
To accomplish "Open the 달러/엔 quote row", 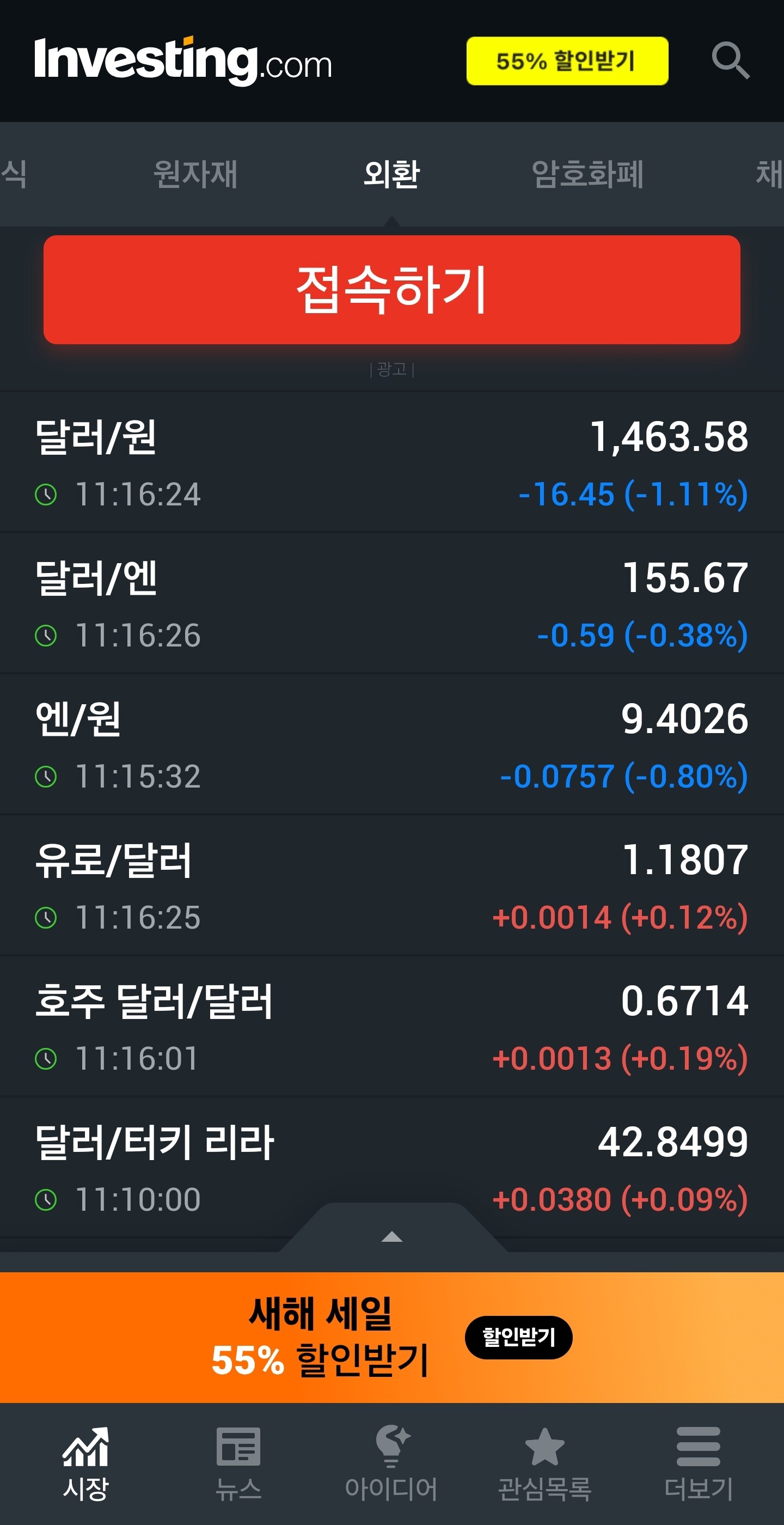I will tap(391, 603).
